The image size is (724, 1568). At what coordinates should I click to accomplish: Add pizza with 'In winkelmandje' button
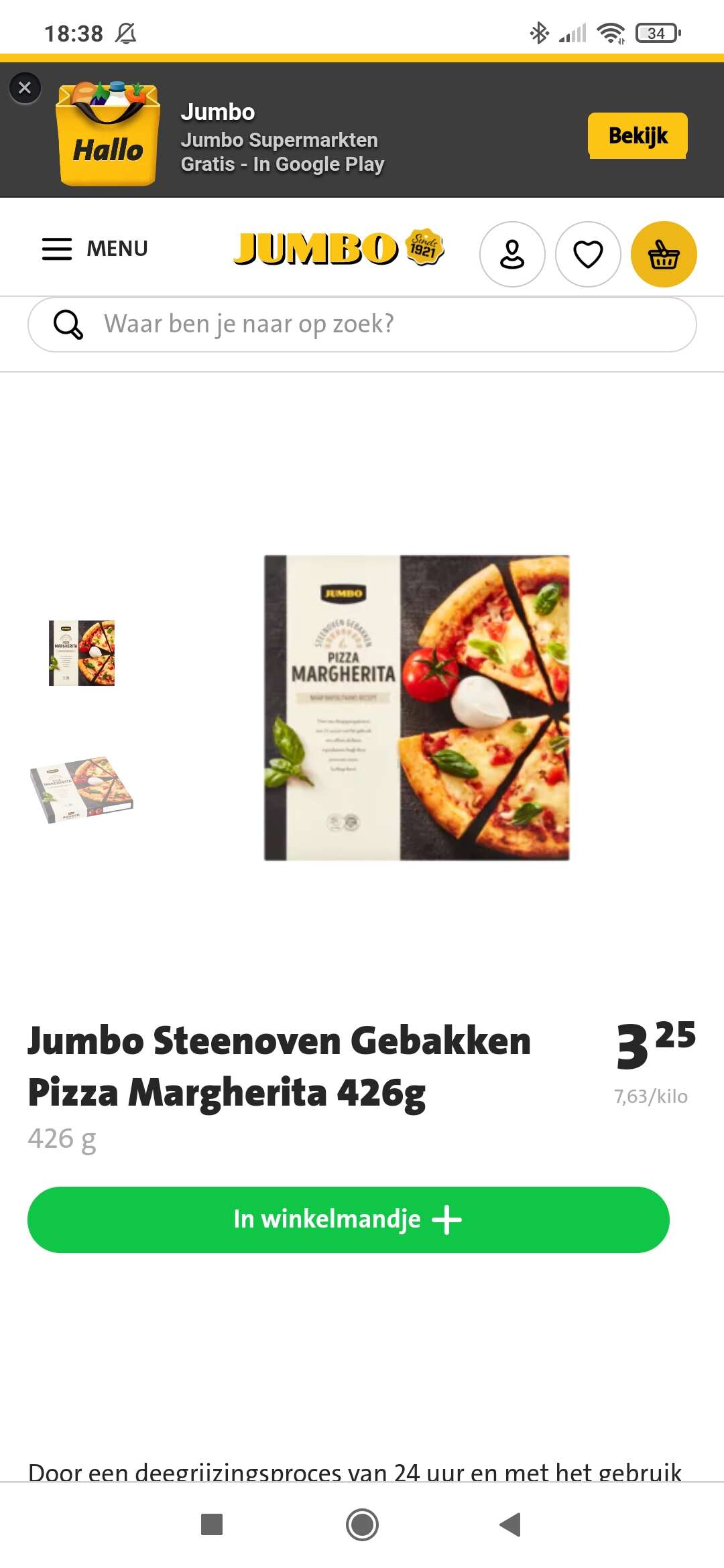point(349,1220)
